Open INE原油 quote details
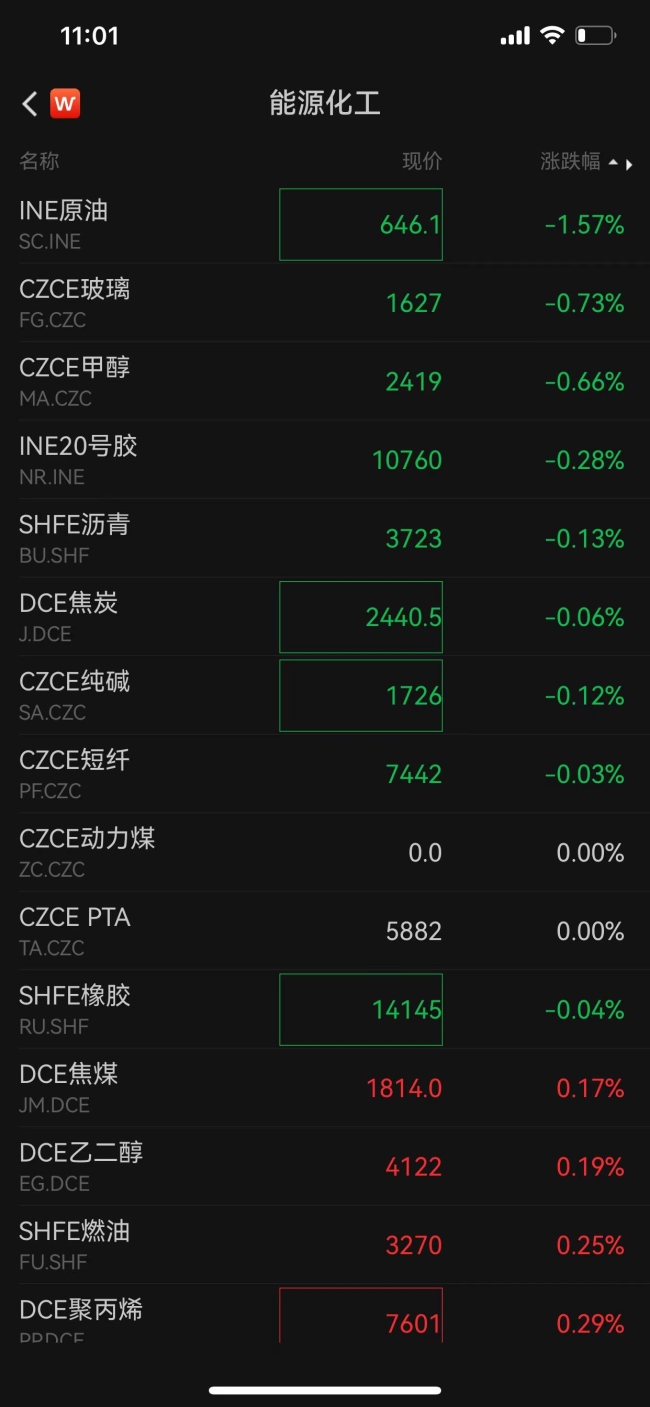Image resolution: width=650 pixels, height=1407 pixels. [64, 224]
